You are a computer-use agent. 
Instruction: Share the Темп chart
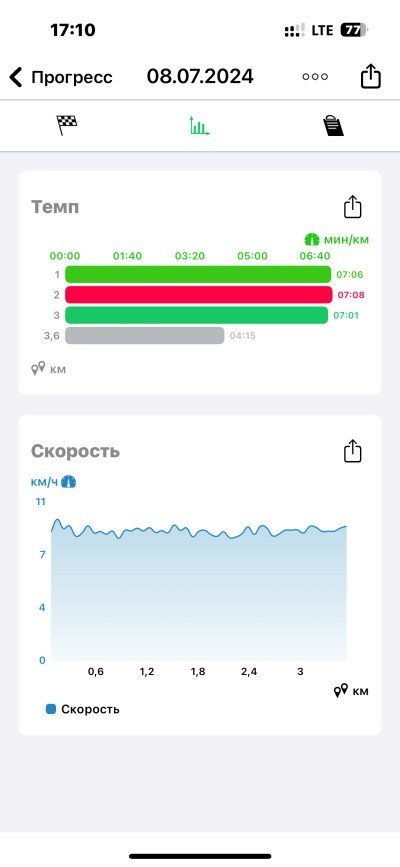pos(352,207)
